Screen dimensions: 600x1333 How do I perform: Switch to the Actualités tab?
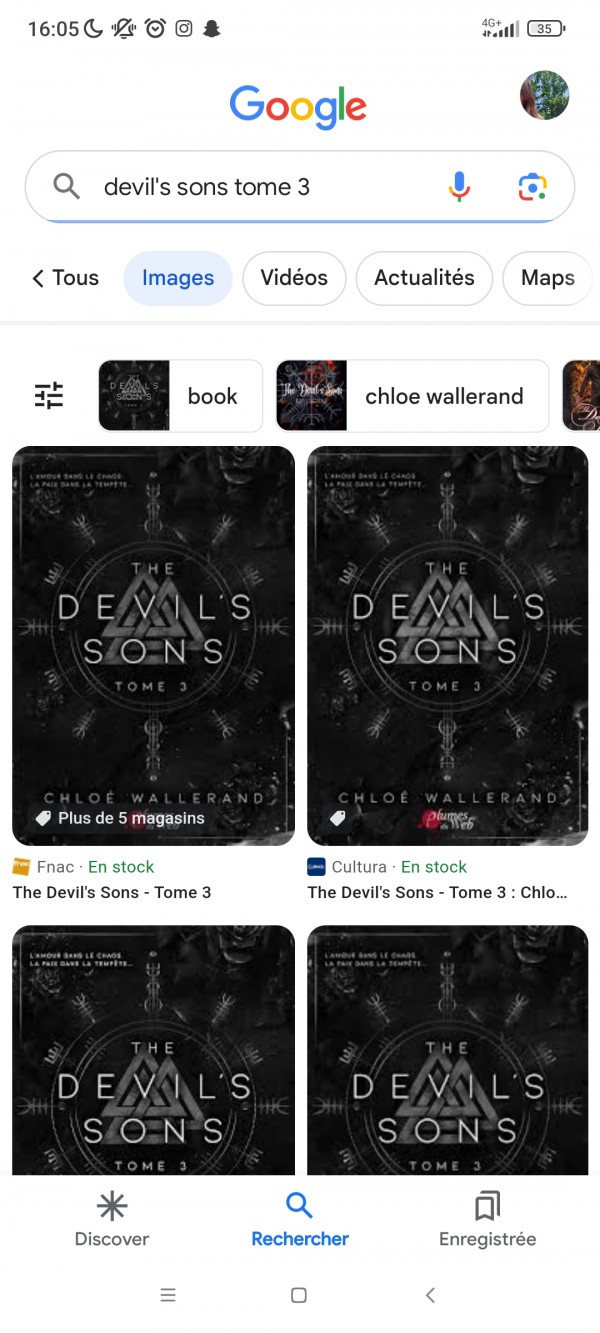tap(424, 278)
